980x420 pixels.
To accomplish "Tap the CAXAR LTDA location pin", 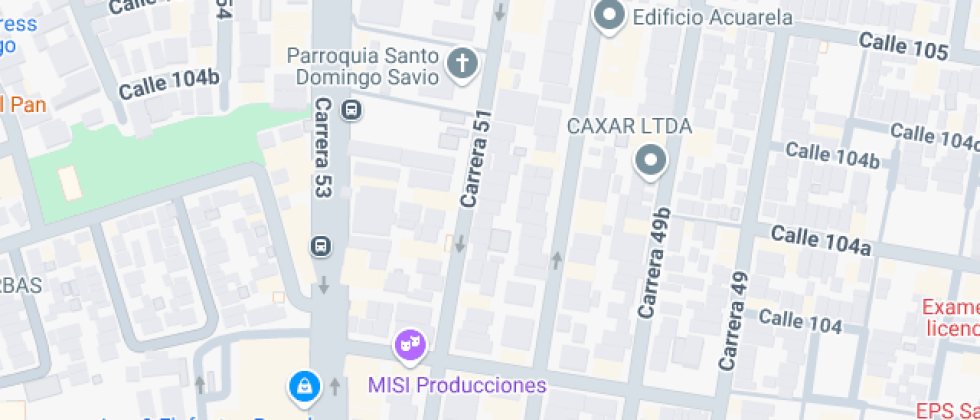I will tap(651, 160).
